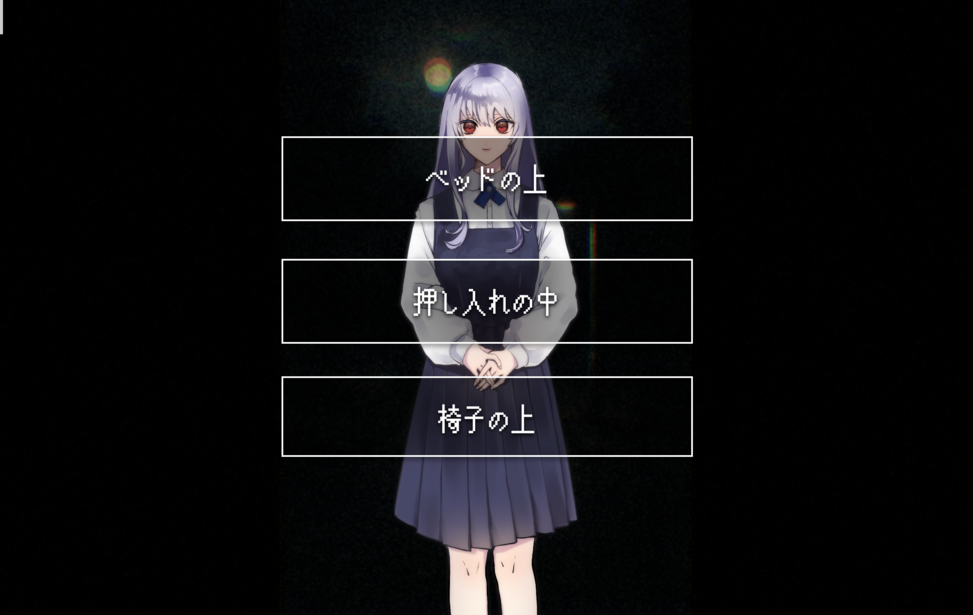Select the 押し入れの中 choice

tap(486, 301)
